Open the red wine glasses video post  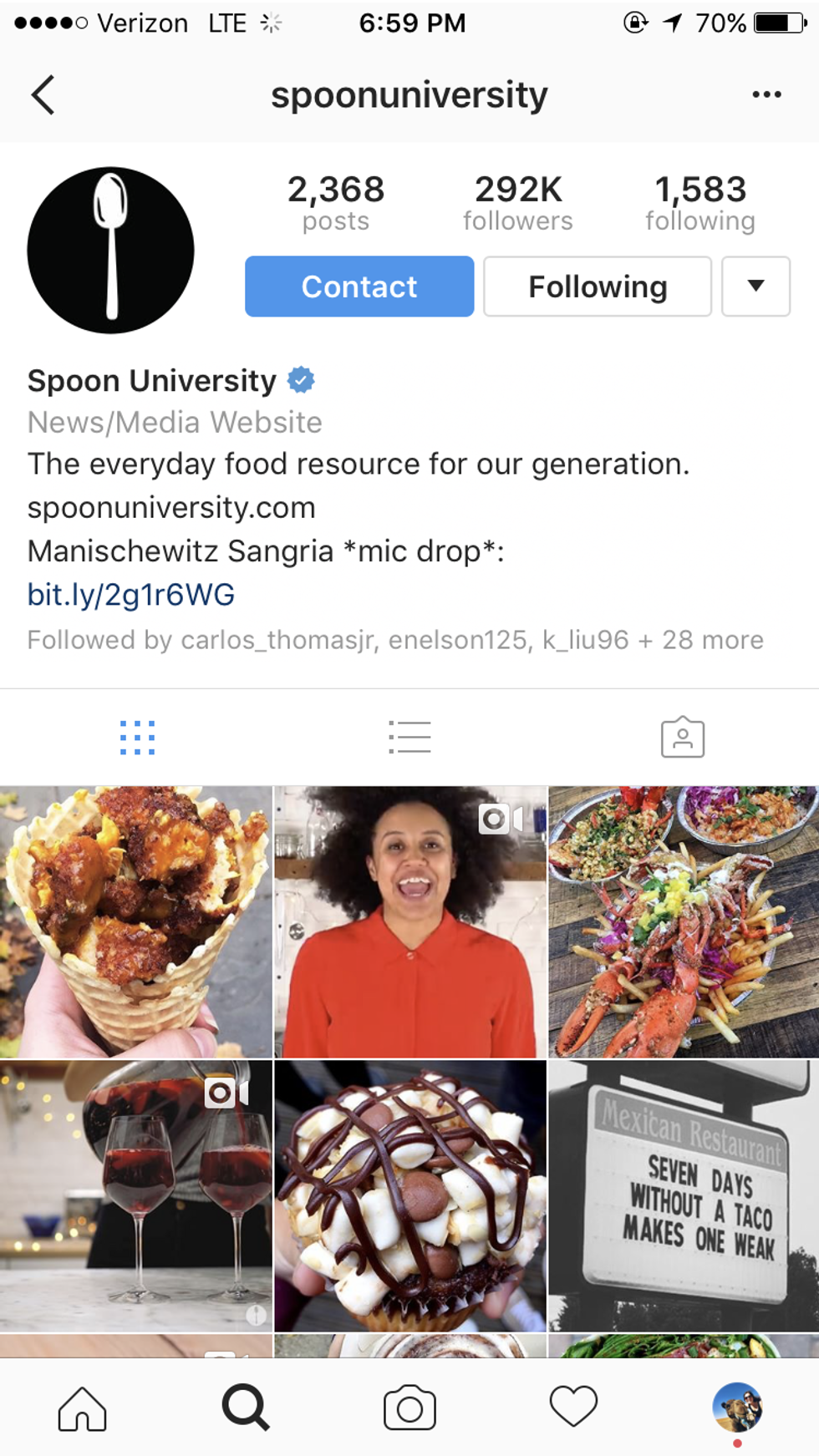click(x=136, y=1195)
